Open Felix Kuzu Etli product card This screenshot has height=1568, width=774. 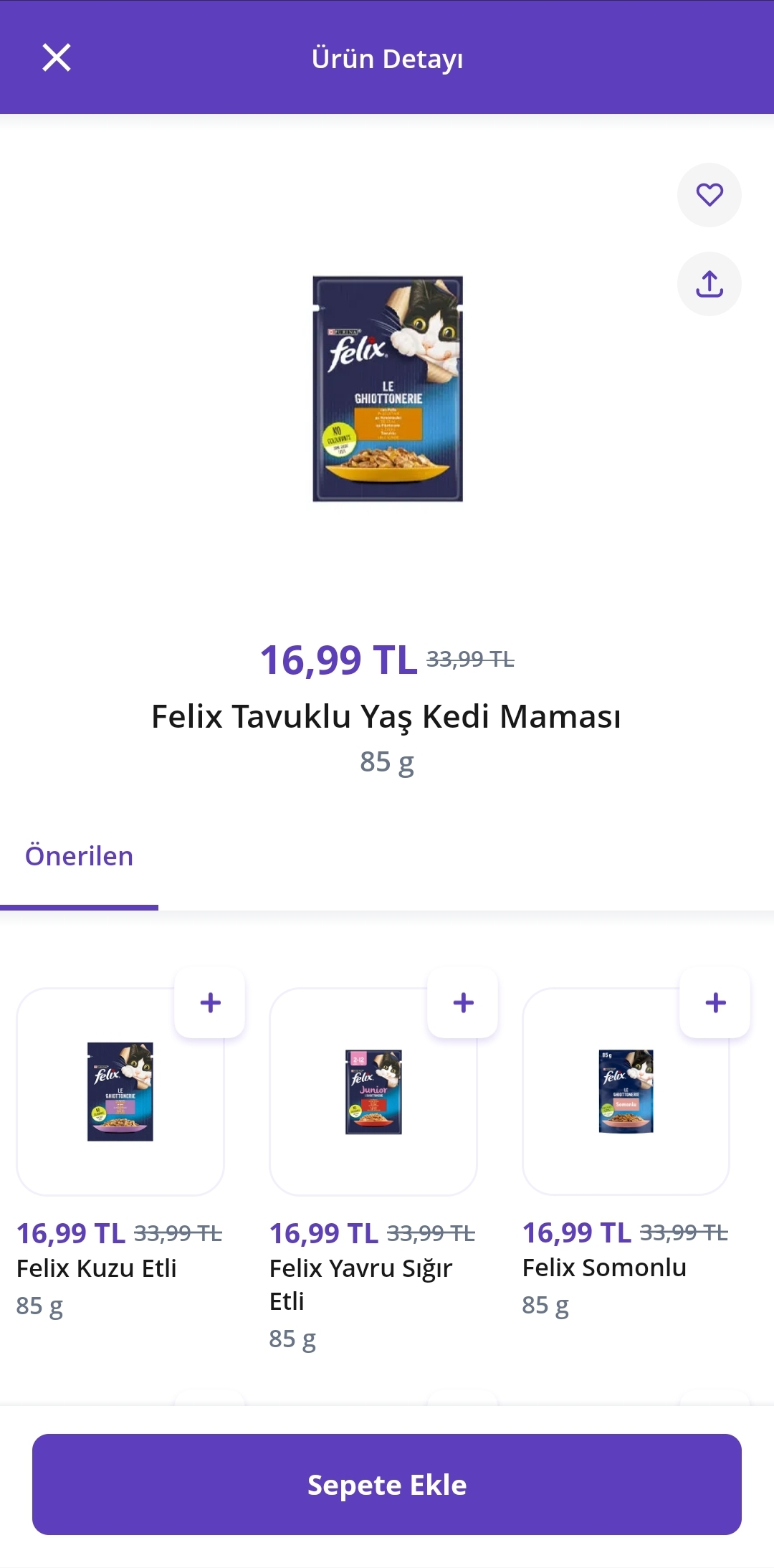(120, 1092)
